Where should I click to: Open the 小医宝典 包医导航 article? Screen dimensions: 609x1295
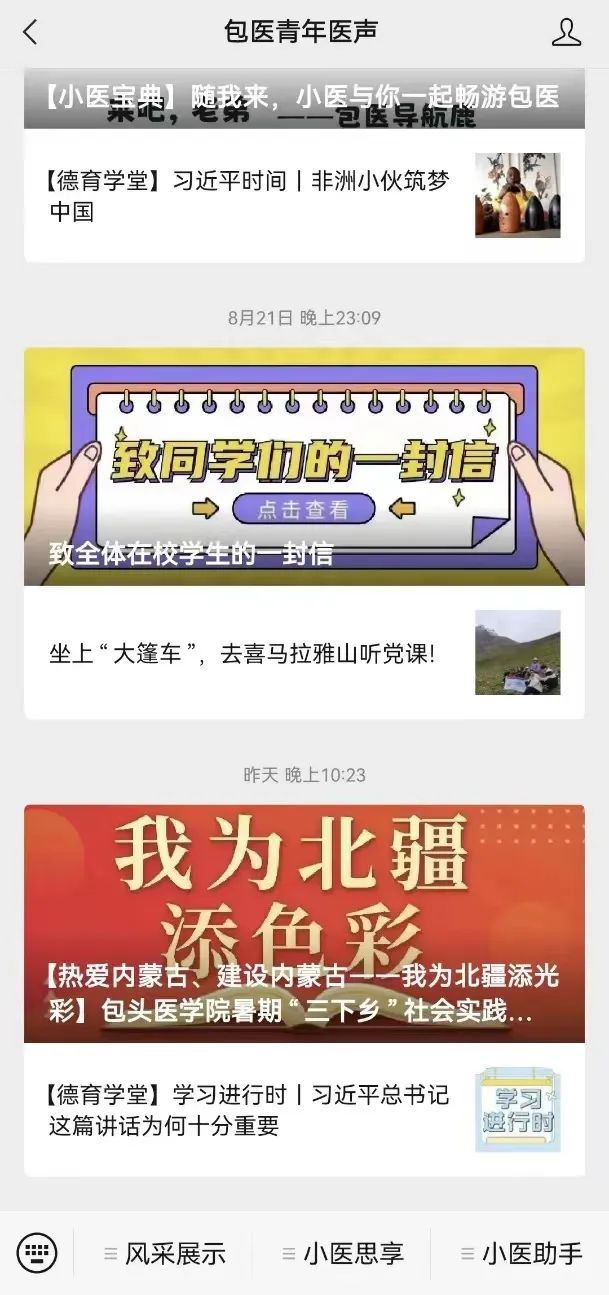tap(304, 98)
